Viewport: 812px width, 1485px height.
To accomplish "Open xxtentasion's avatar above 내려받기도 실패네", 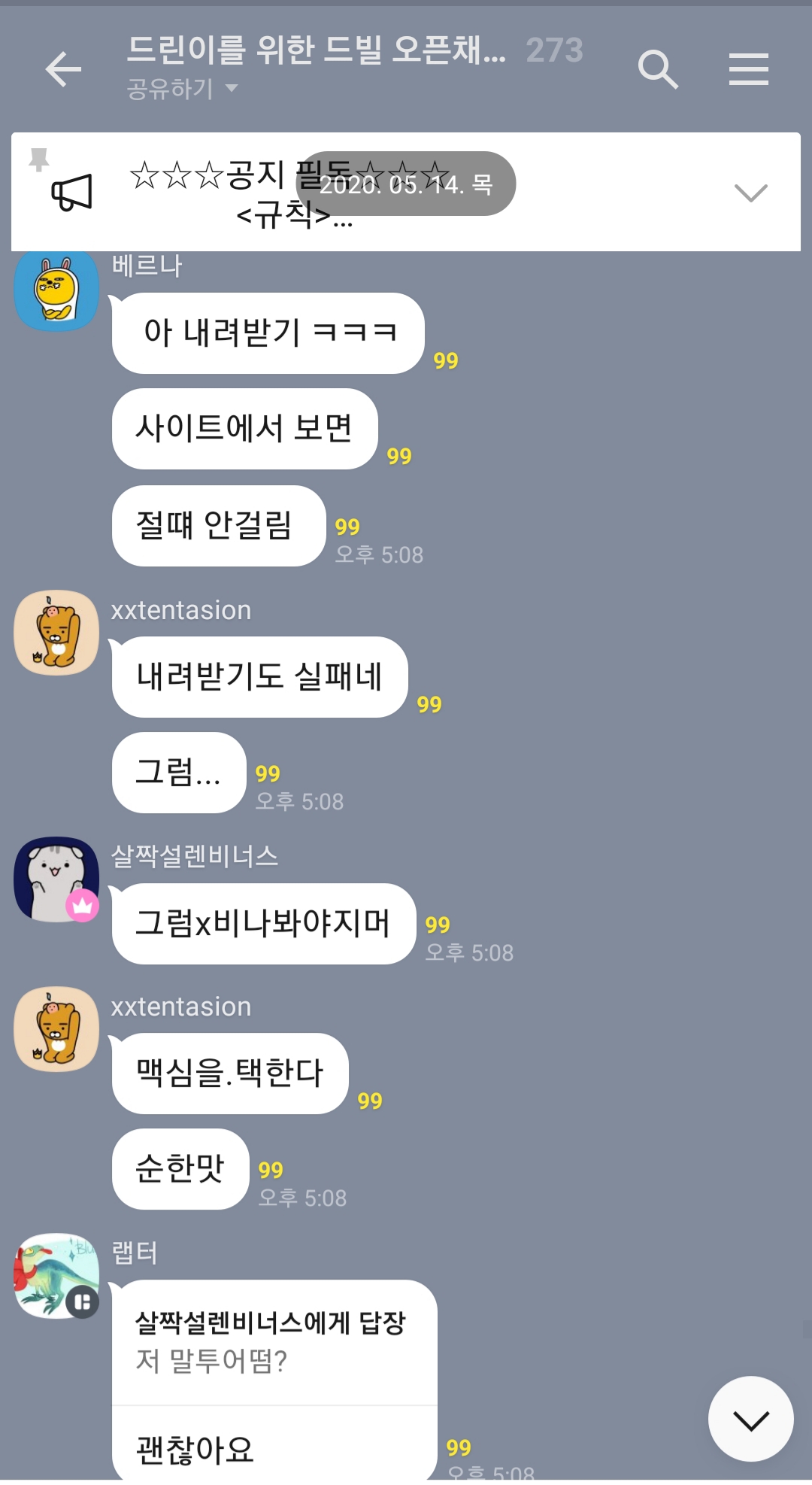I will [56, 633].
